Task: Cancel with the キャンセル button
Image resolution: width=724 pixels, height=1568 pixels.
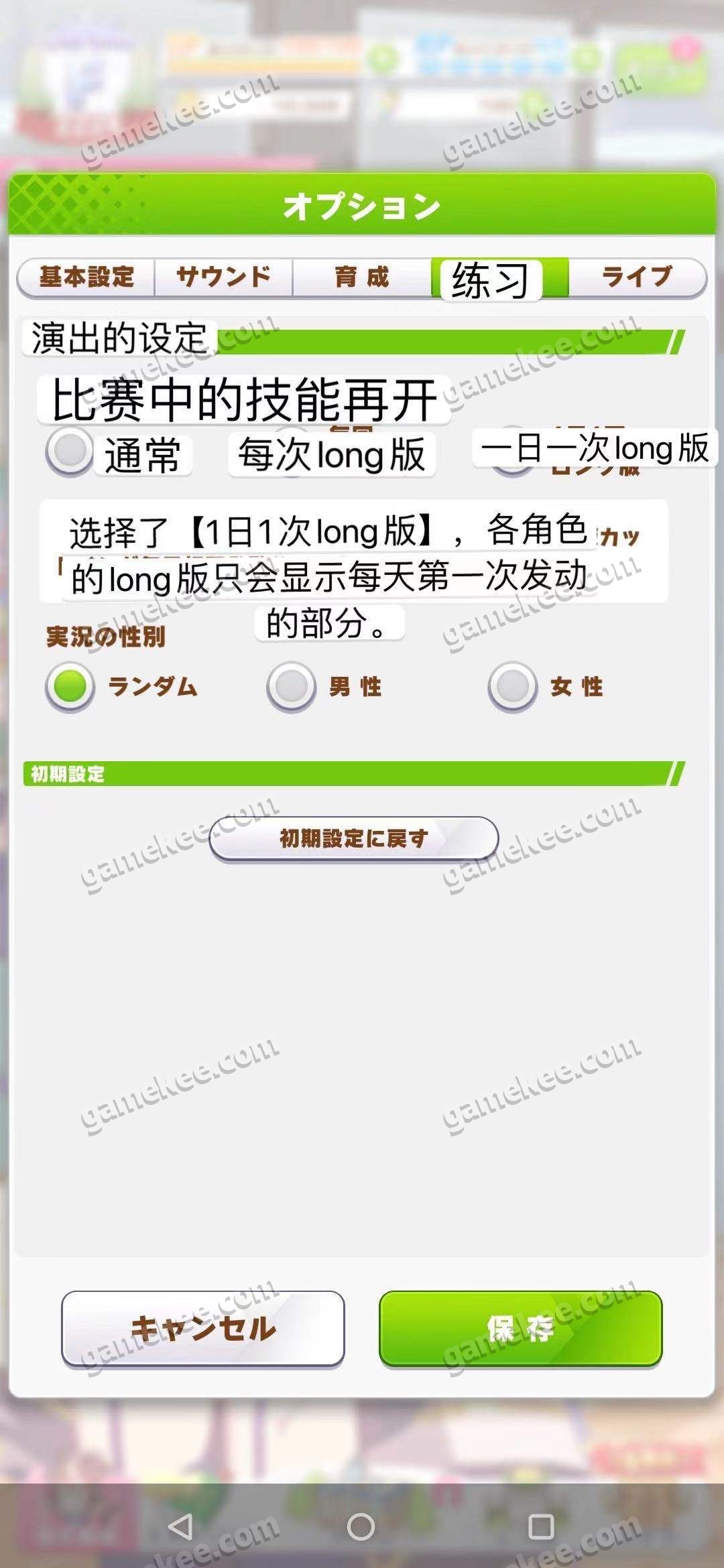Action: (x=203, y=1329)
